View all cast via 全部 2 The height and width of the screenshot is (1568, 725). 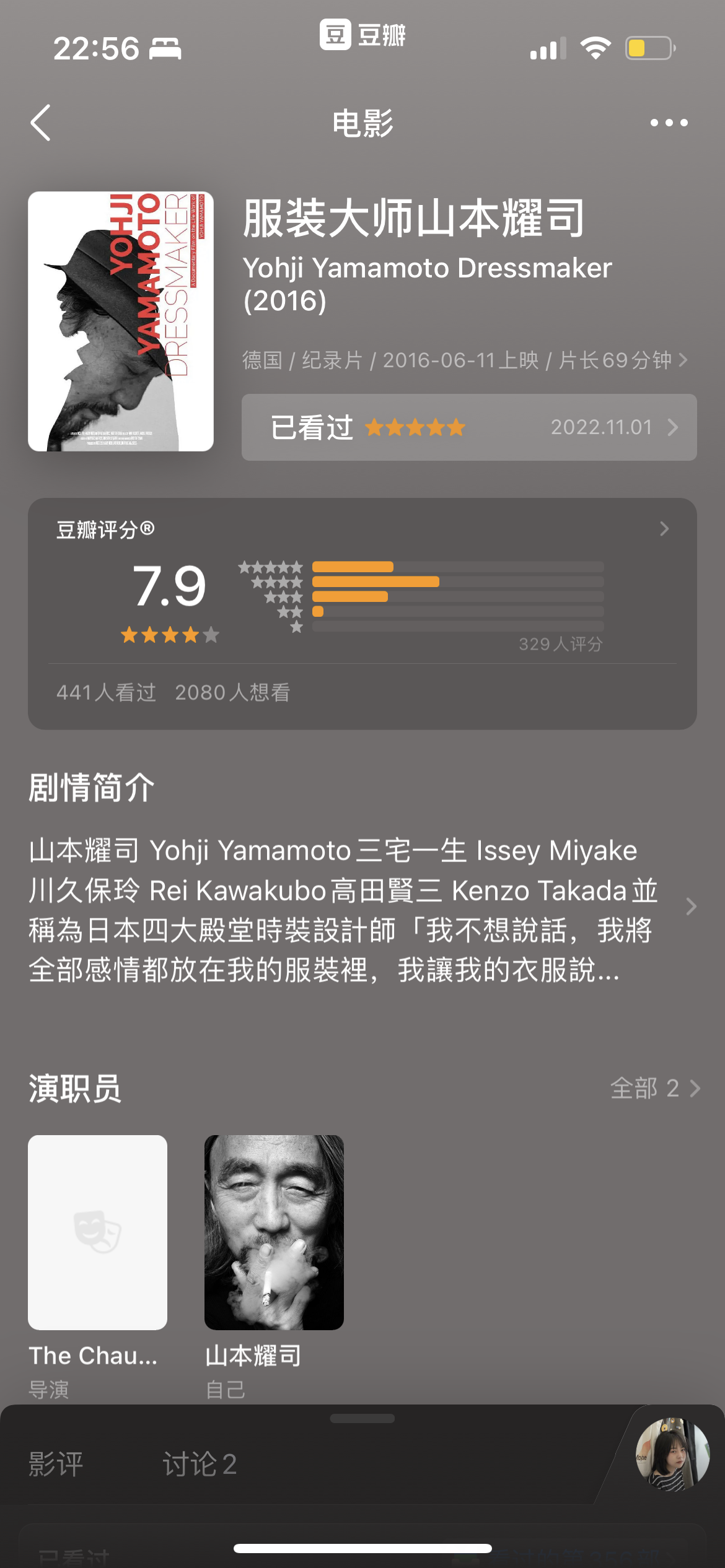coord(655,1088)
